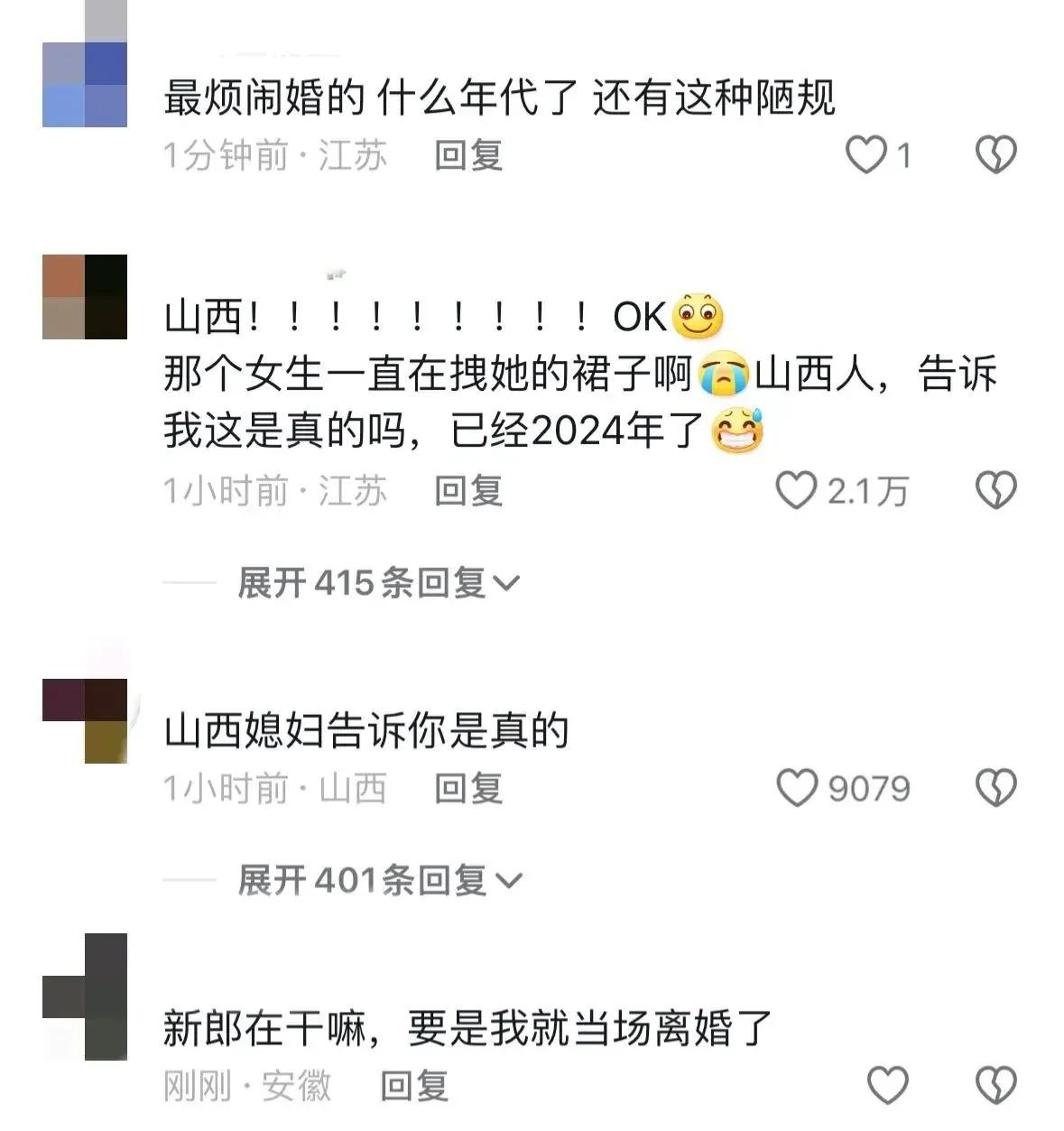Like the 山西媳妇告诉你是真的 comment
The width and height of the screenshot is (1064, 1131).
click(797, 788)
